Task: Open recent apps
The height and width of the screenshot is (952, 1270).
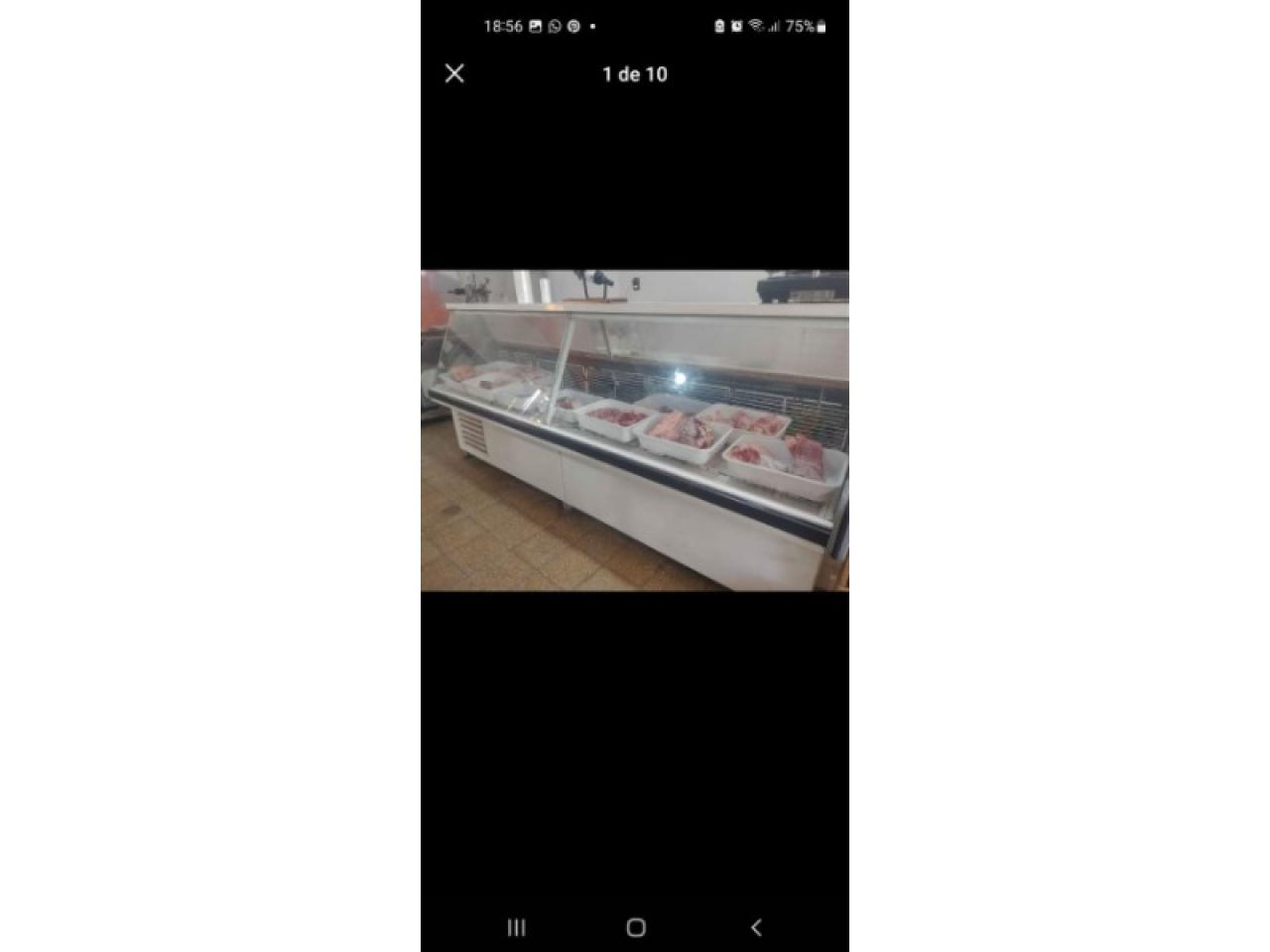Action: point(516,927)
